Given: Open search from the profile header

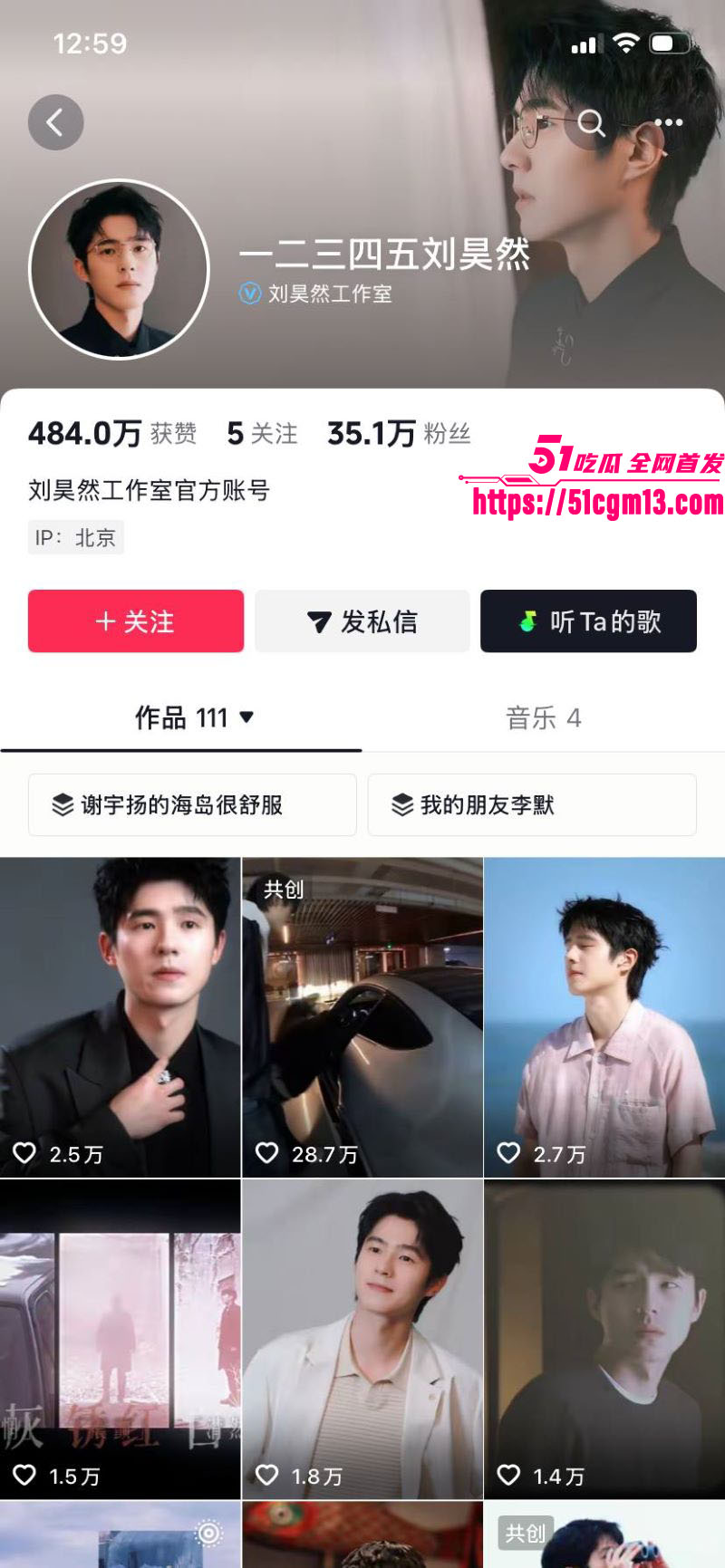Looking at the screenshot, I should point(592,122).
